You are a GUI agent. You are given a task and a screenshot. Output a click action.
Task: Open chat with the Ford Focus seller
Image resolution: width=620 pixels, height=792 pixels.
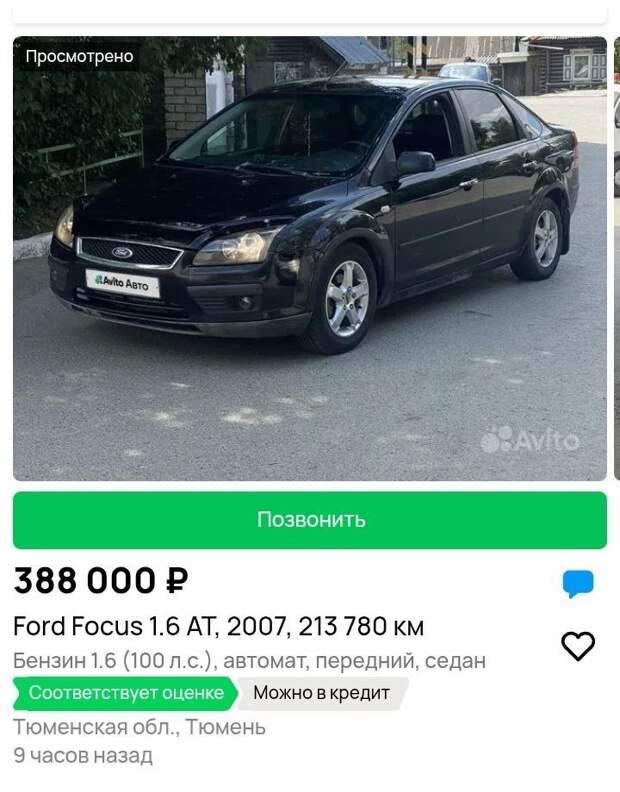tap(578, 584)
